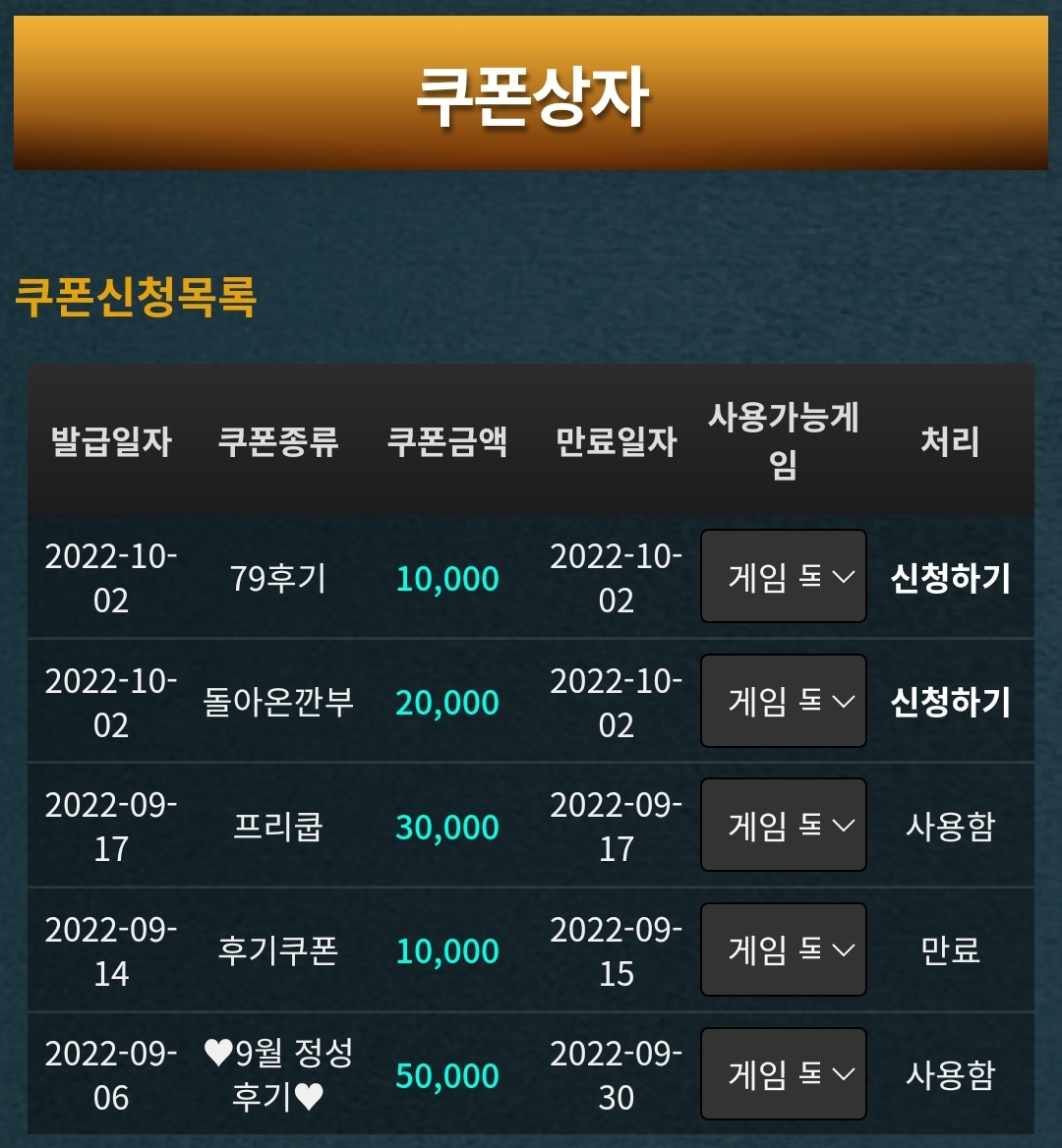Open the game dropdown for the 9월 정성 후기 coupon
Viewport: 1062px width, 1148px height.
coord(784,1073)
